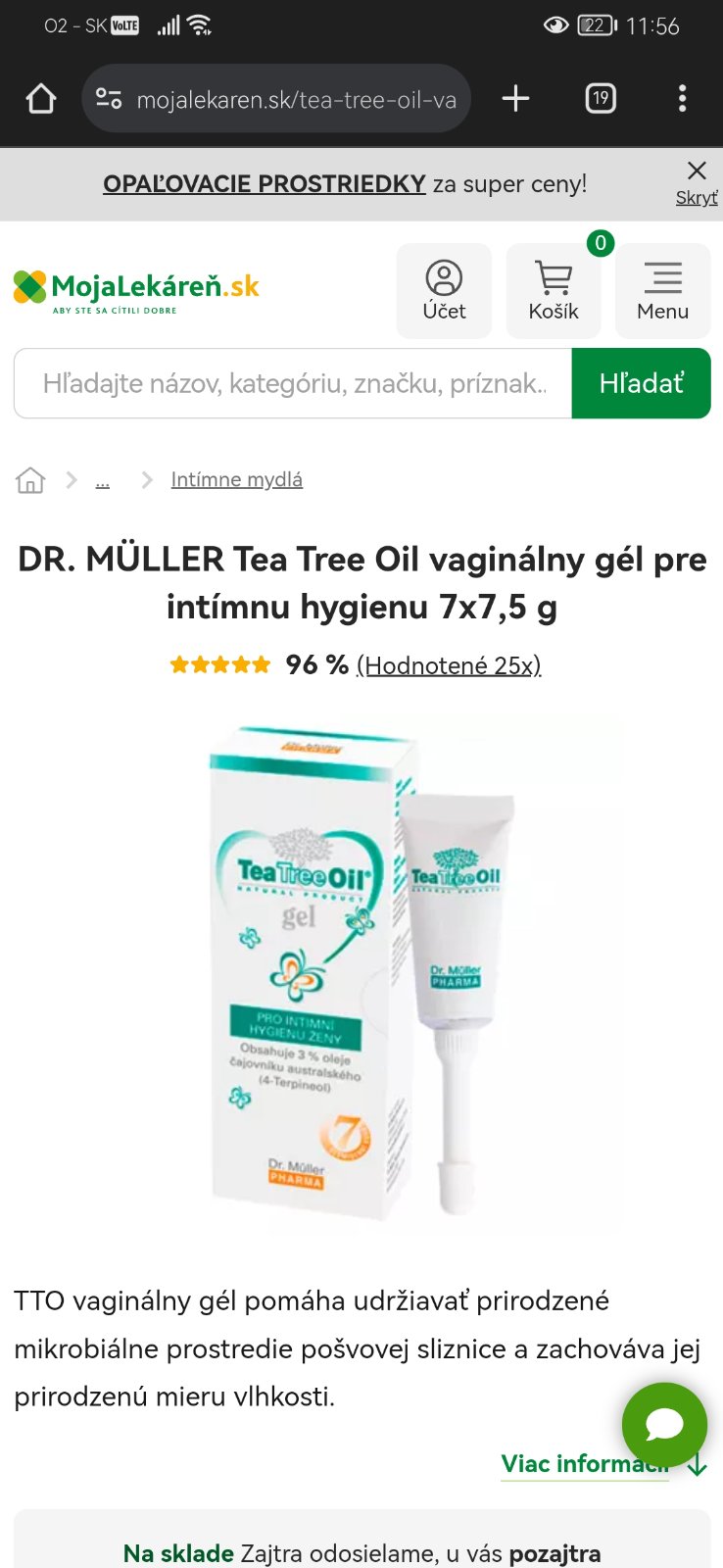Dismiss the promo banner with Skryť
Screen dimensions: 723x1568
click(x=697, y=183)
